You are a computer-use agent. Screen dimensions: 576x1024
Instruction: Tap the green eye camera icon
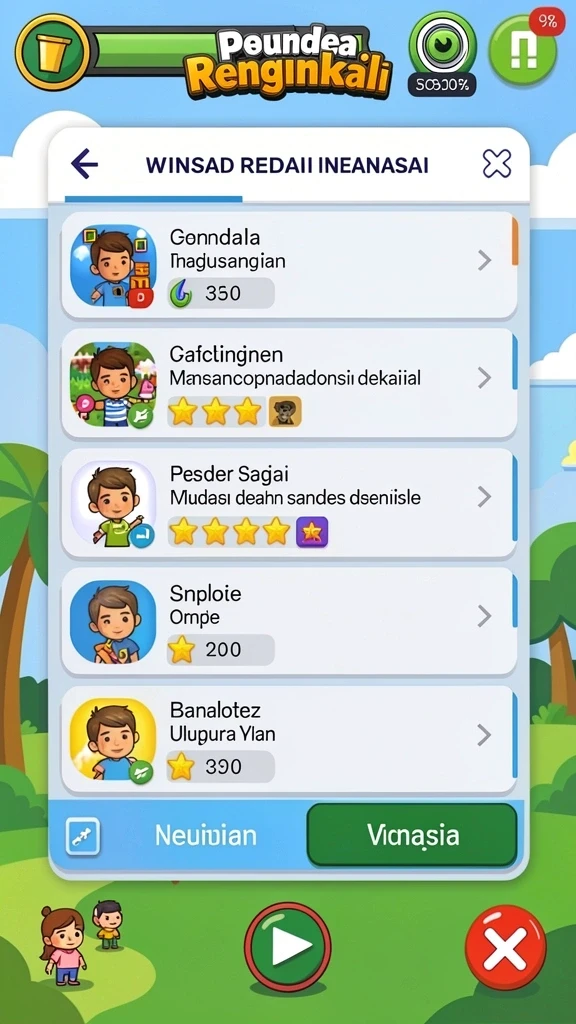point(442,44)
